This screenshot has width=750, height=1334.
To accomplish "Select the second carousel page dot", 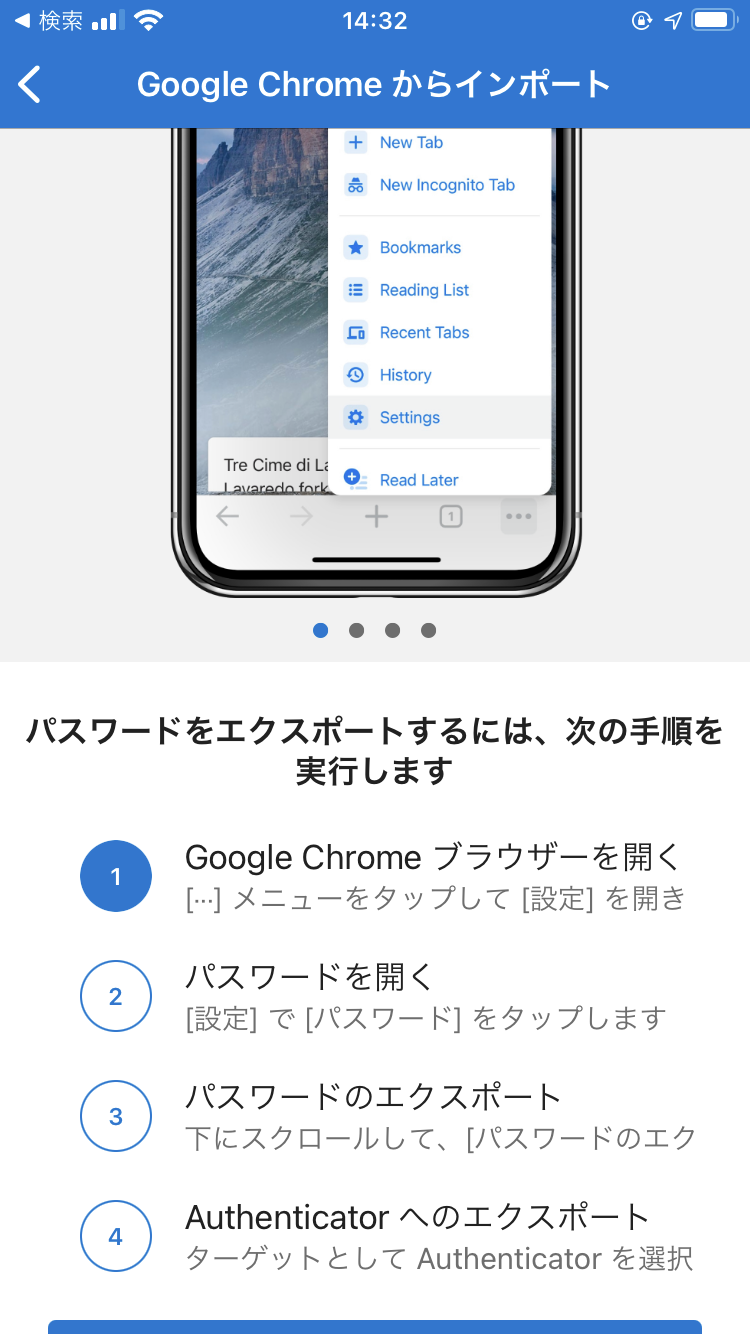I will [x=356, y=630].
